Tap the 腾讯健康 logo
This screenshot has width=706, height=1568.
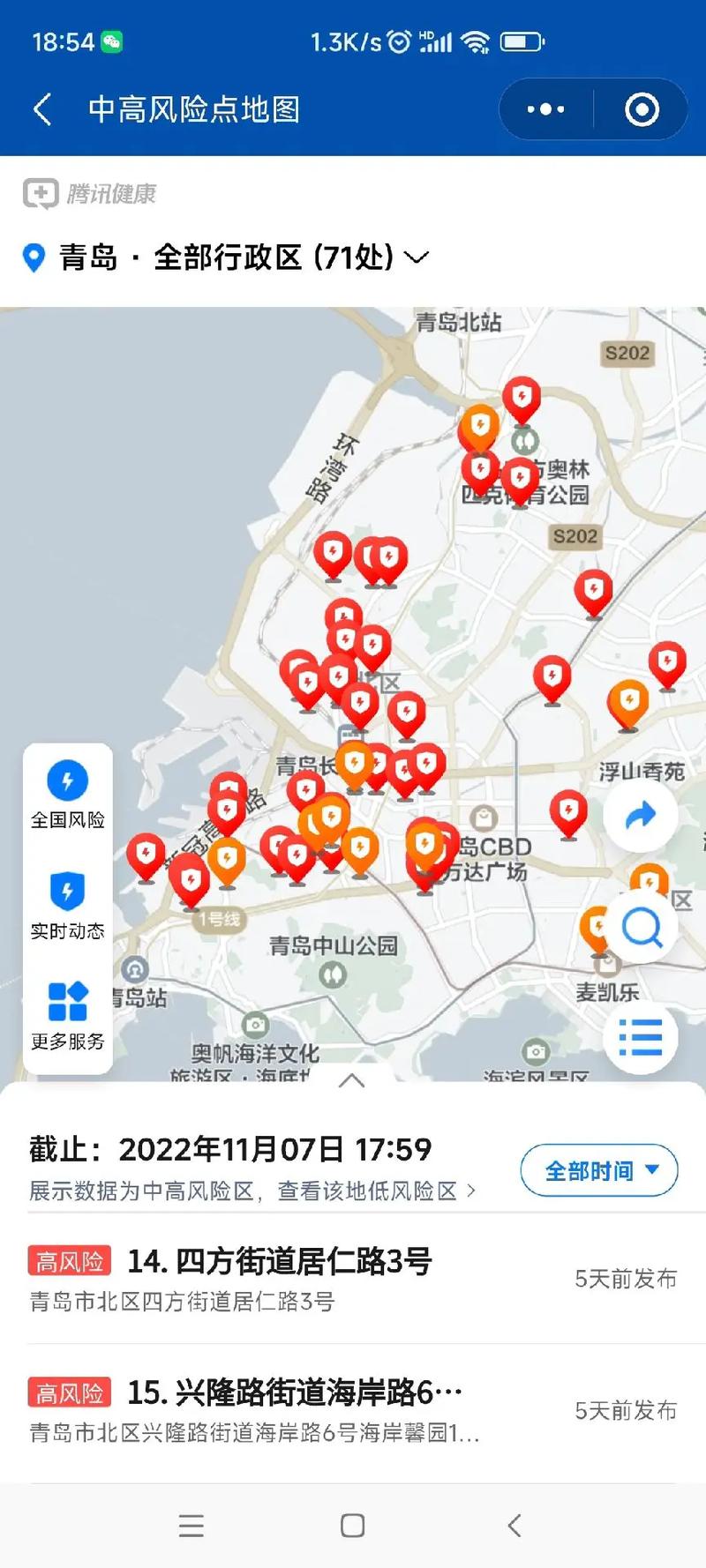(88, 194)
